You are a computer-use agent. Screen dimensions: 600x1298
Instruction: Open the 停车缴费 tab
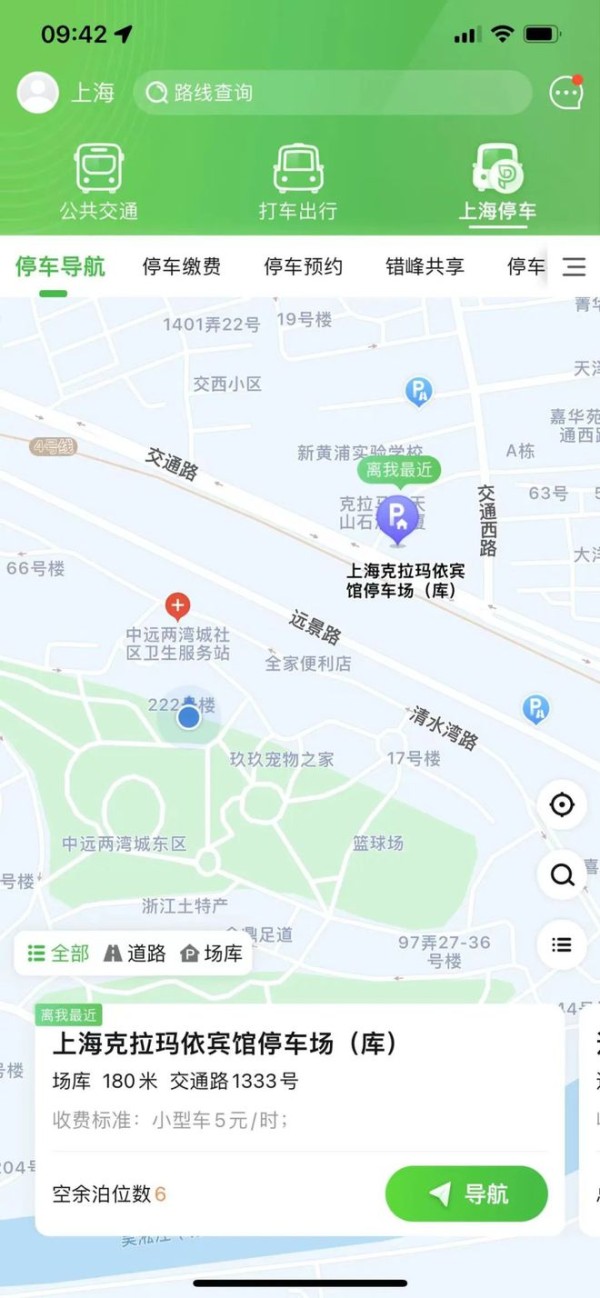click(x=181, y=266)
